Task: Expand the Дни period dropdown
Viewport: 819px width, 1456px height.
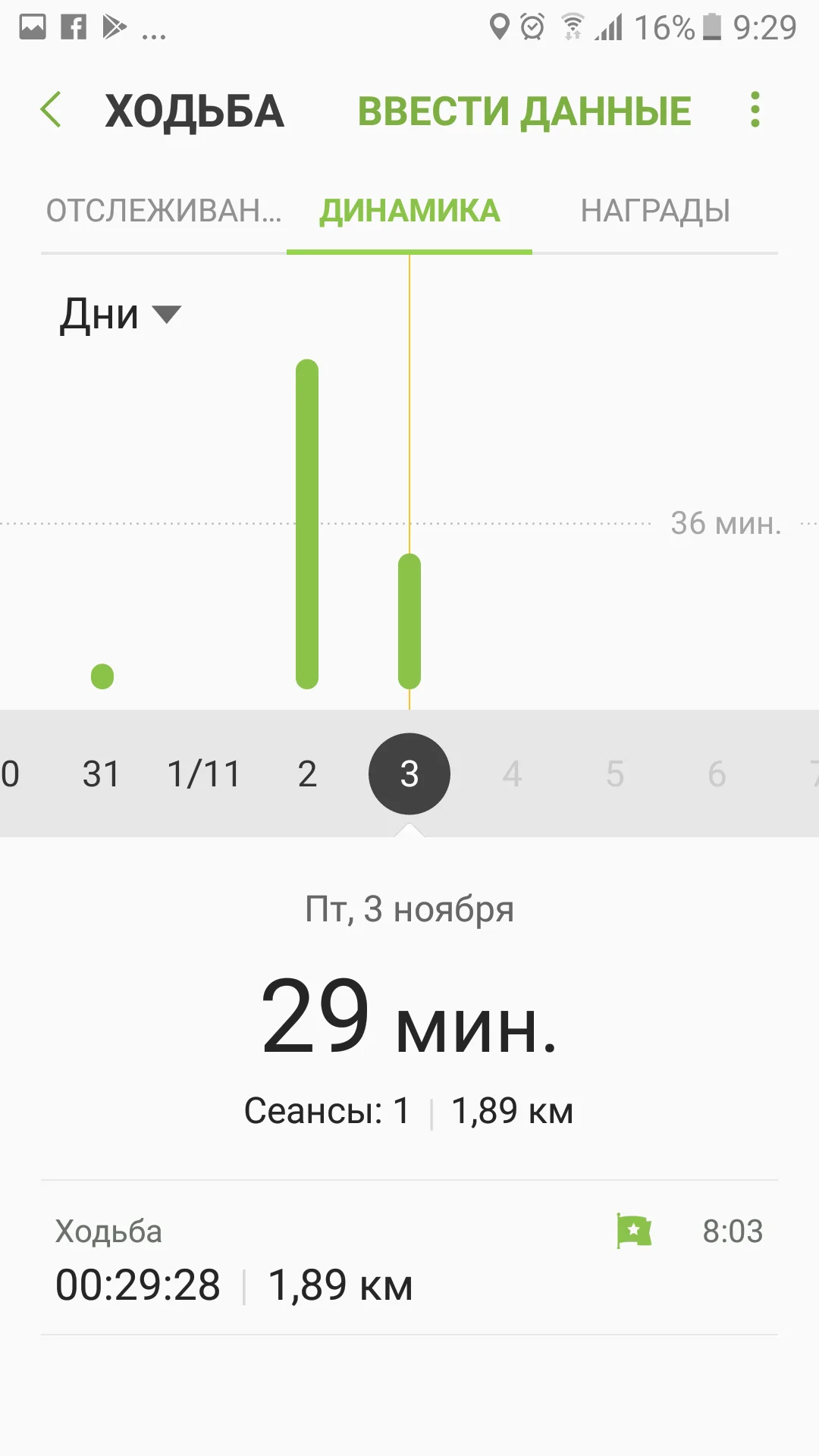Action: click(x=121, y=315)
